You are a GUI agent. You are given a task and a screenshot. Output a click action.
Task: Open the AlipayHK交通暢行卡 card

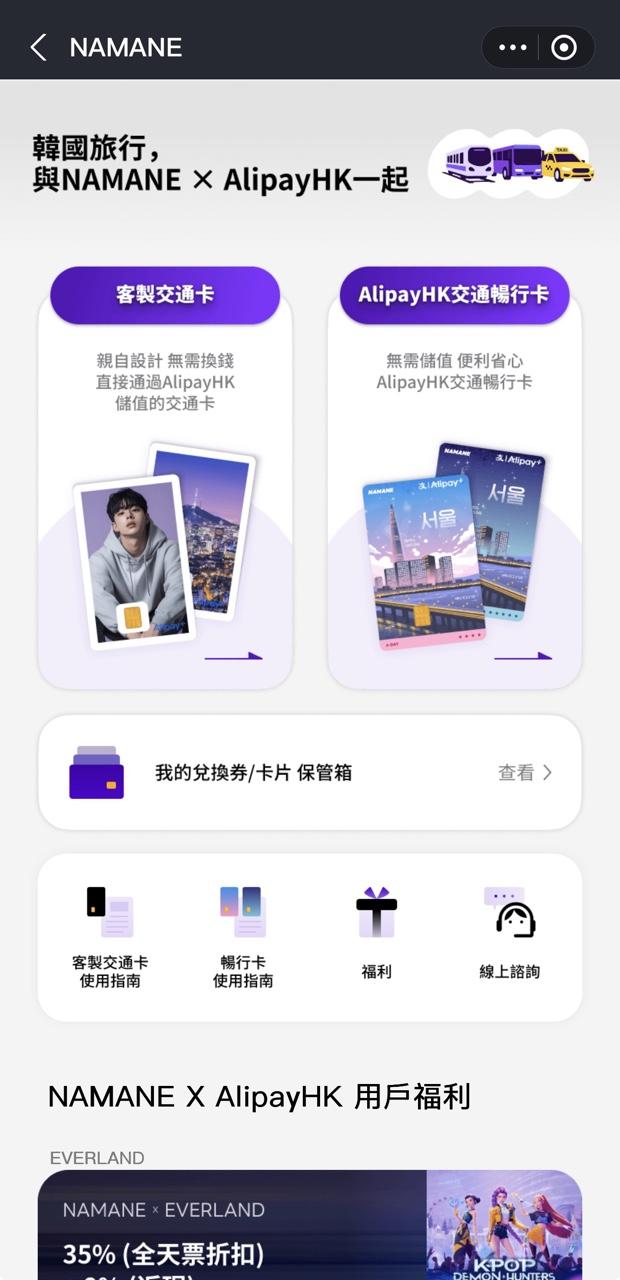(454, 480)
